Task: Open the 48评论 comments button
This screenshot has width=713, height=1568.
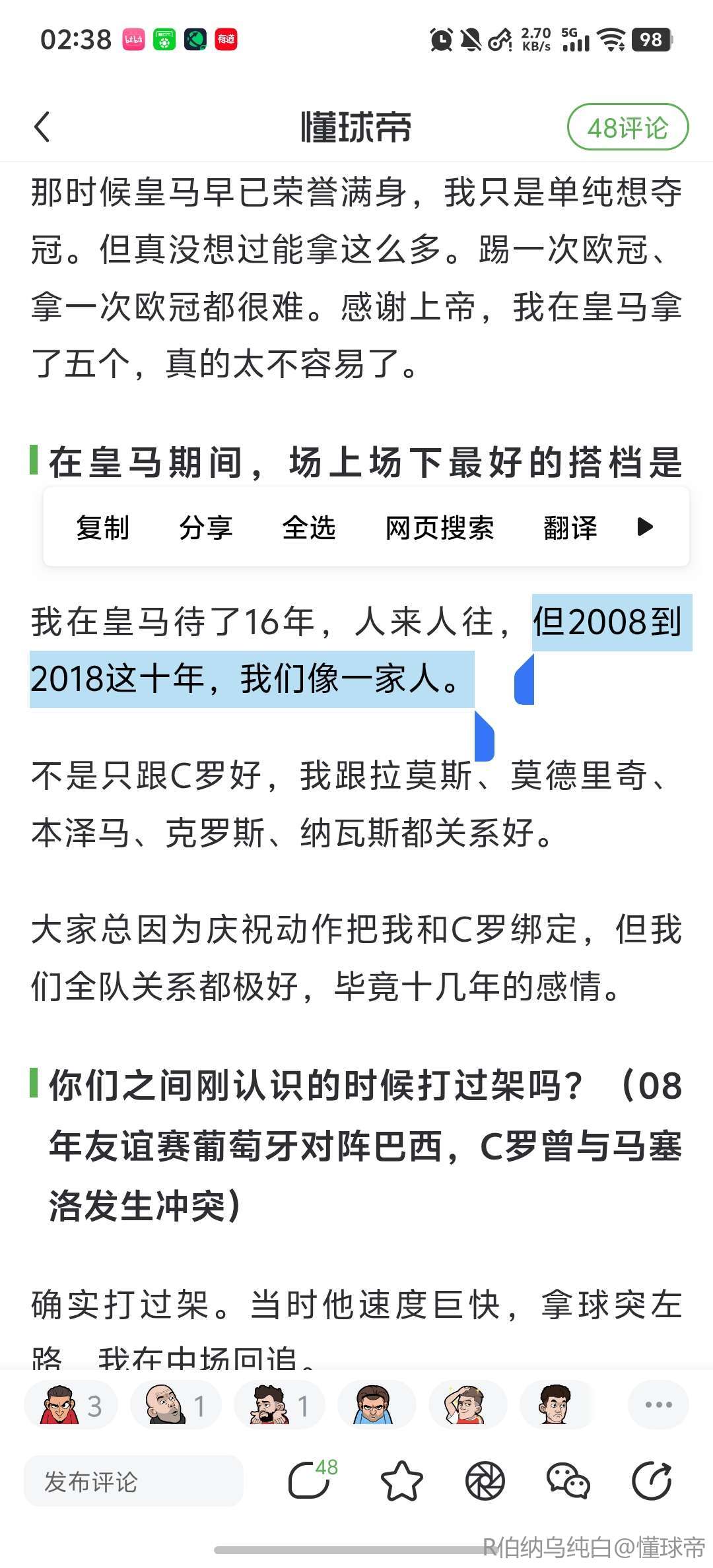Action: click(627, 127)
